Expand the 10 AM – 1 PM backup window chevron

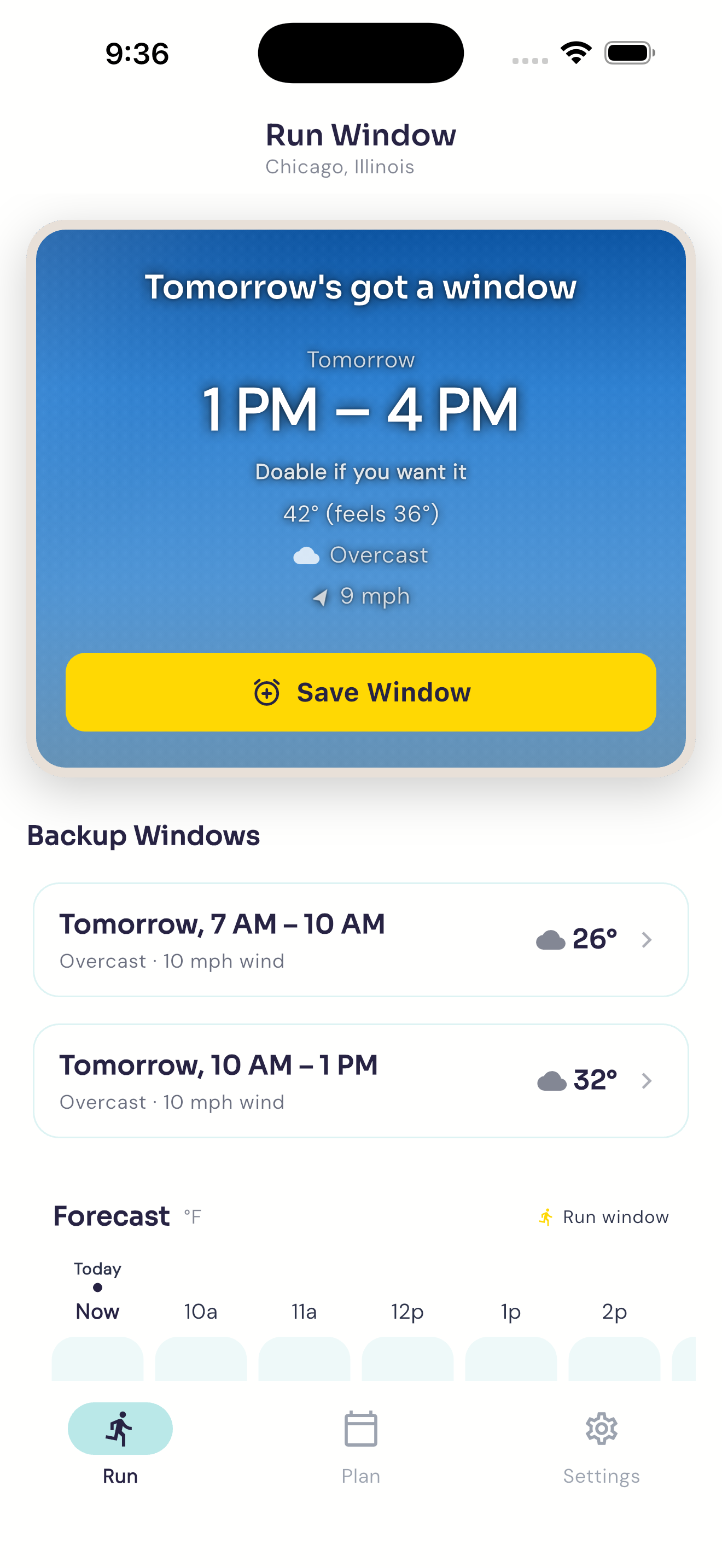click(647, 1081)
